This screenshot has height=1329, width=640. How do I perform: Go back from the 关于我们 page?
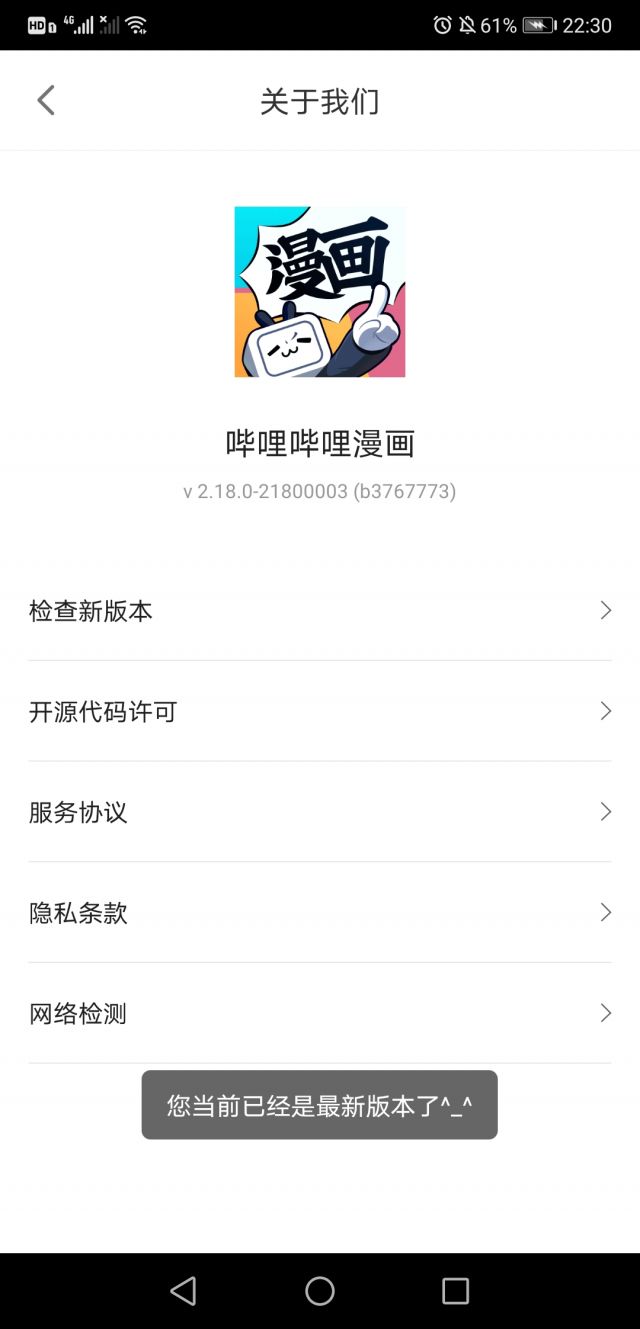click(x=46, y=101)
